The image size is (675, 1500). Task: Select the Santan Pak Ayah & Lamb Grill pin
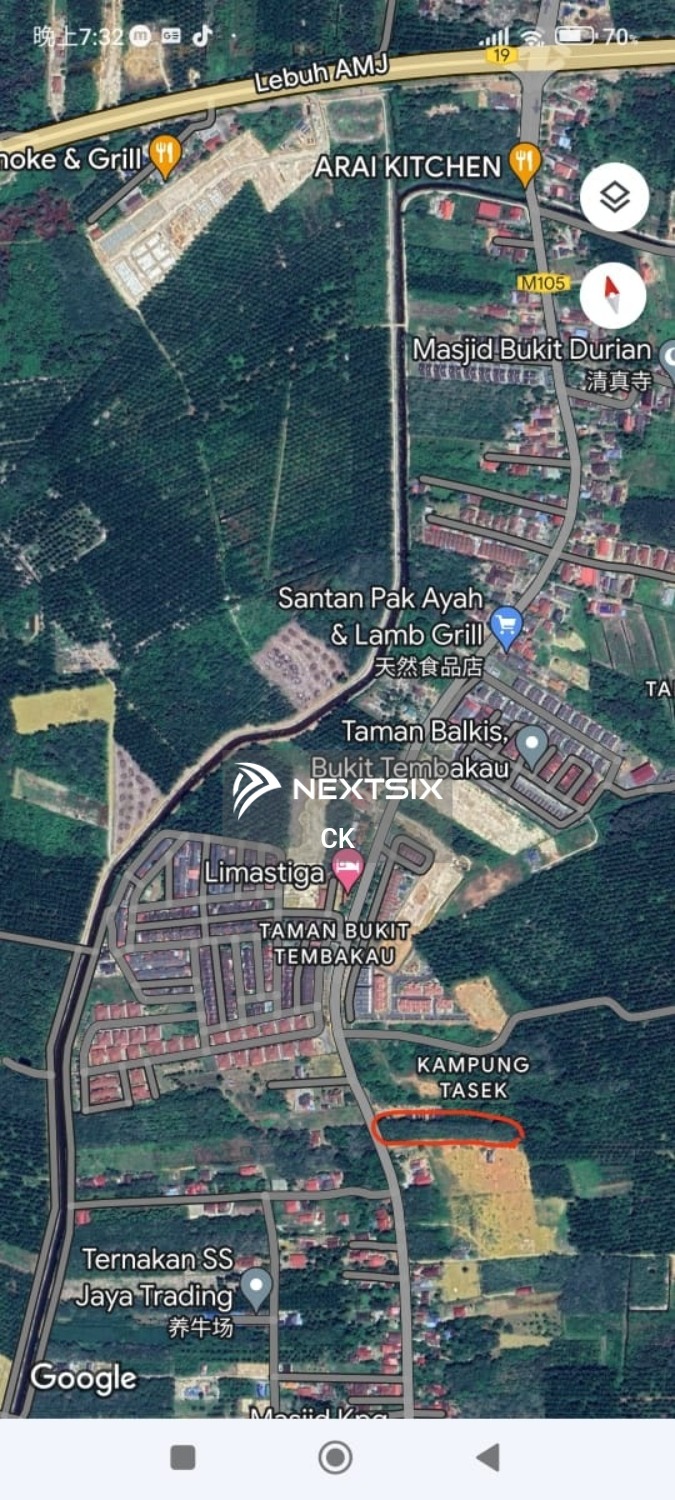pos(508,628)
